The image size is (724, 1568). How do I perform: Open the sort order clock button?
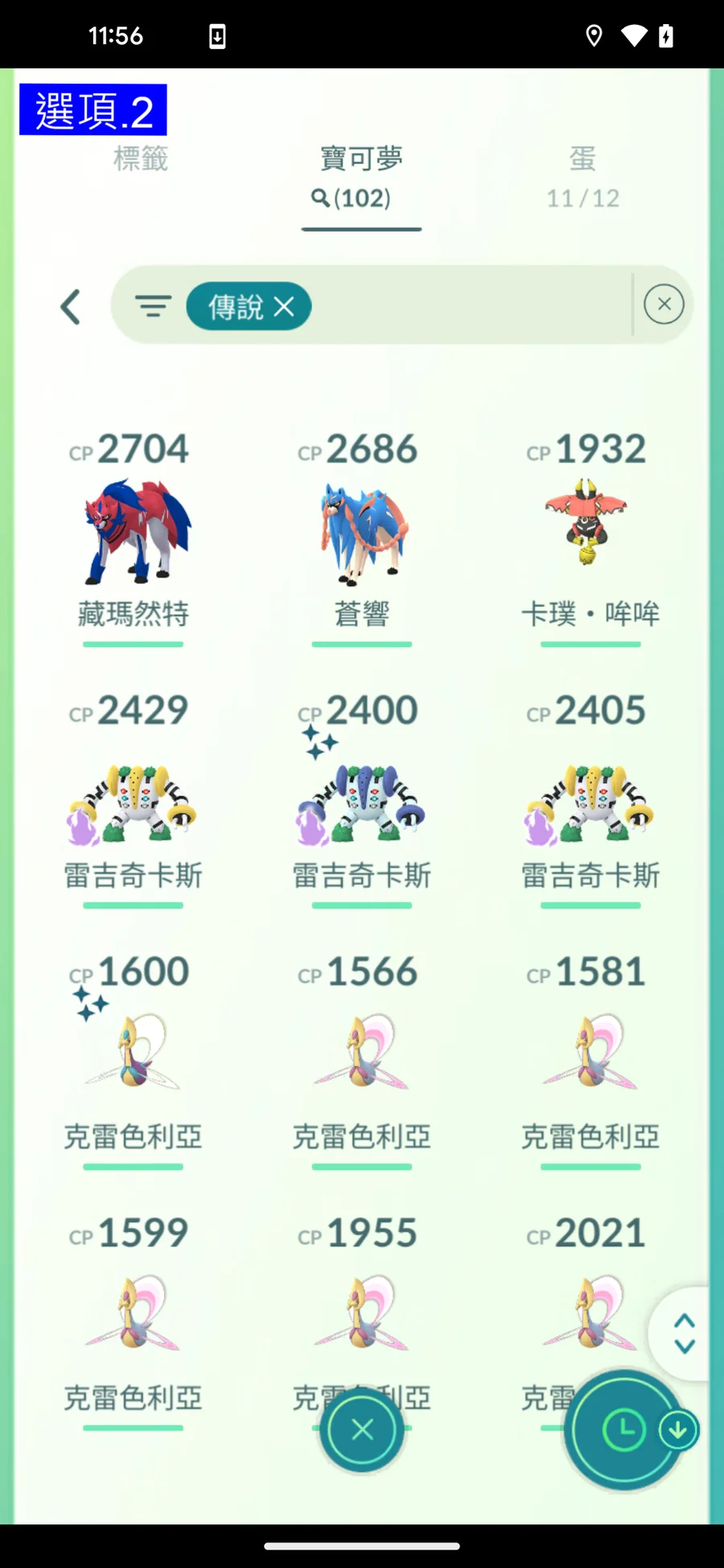623,1430
